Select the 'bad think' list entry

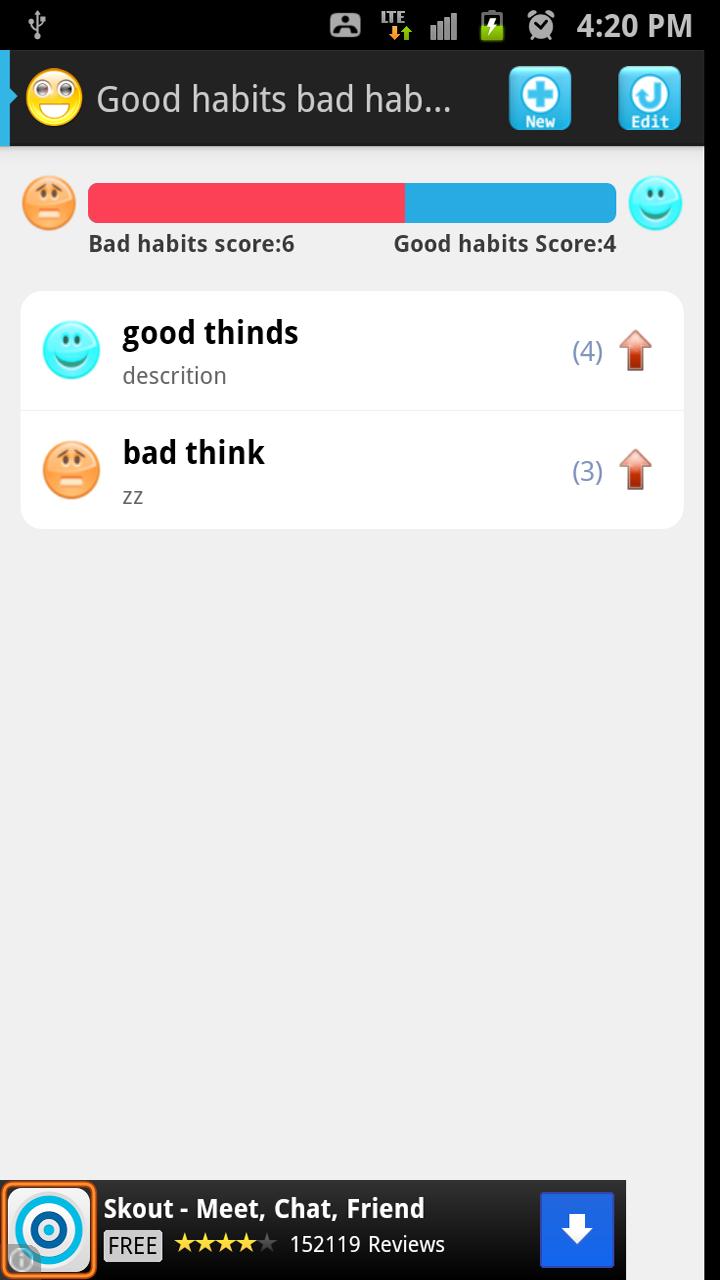point(300,470)
